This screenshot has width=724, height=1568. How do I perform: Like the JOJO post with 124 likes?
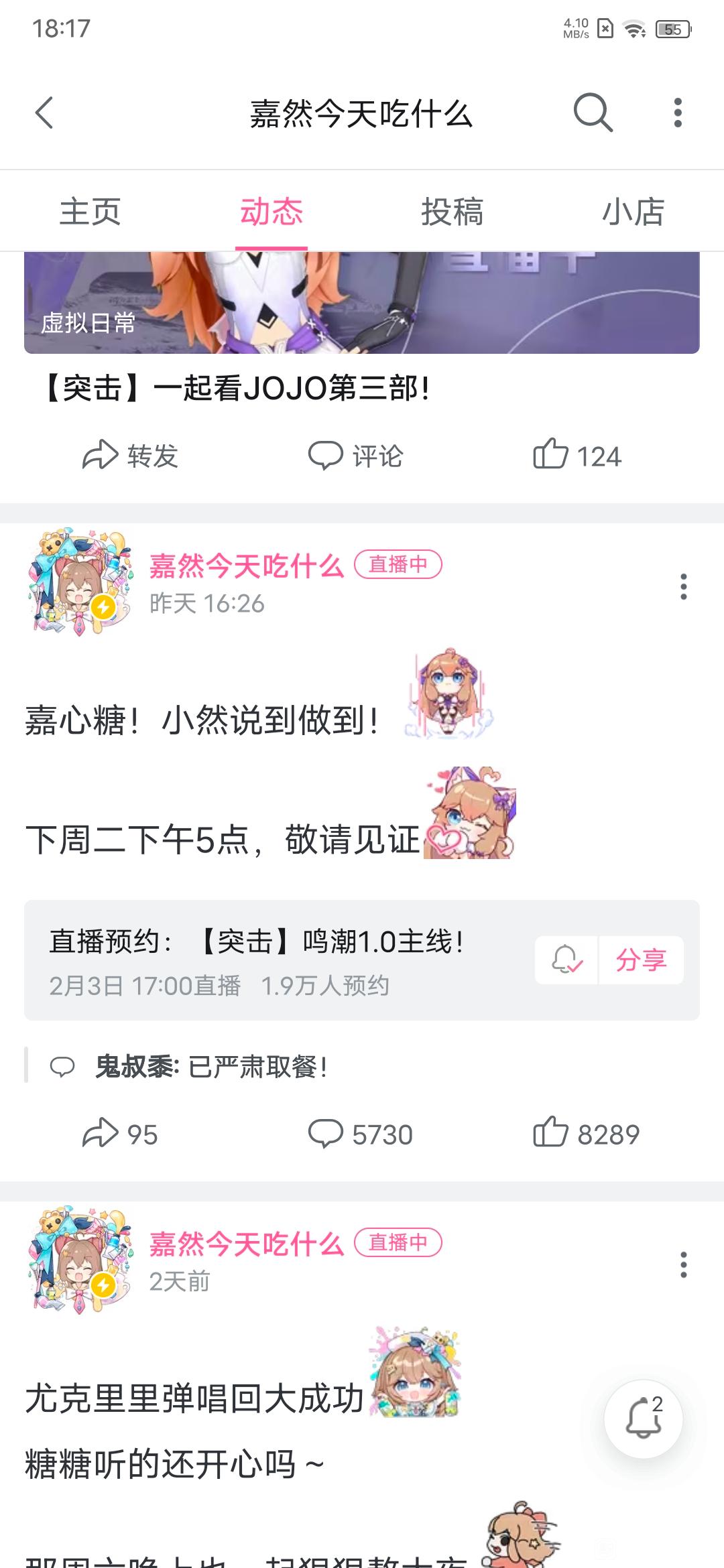coord(578,456)
